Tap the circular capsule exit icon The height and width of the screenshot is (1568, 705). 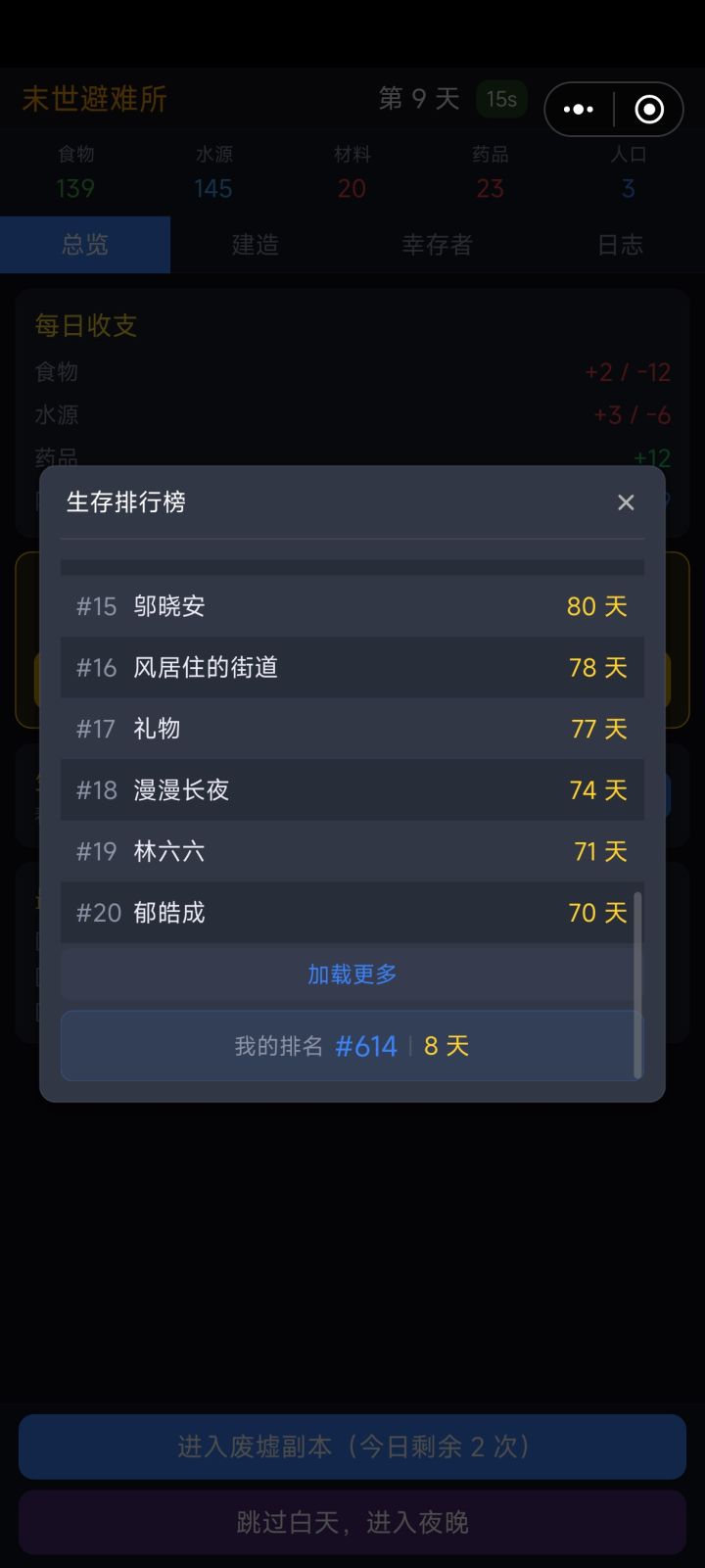point(648,110)
